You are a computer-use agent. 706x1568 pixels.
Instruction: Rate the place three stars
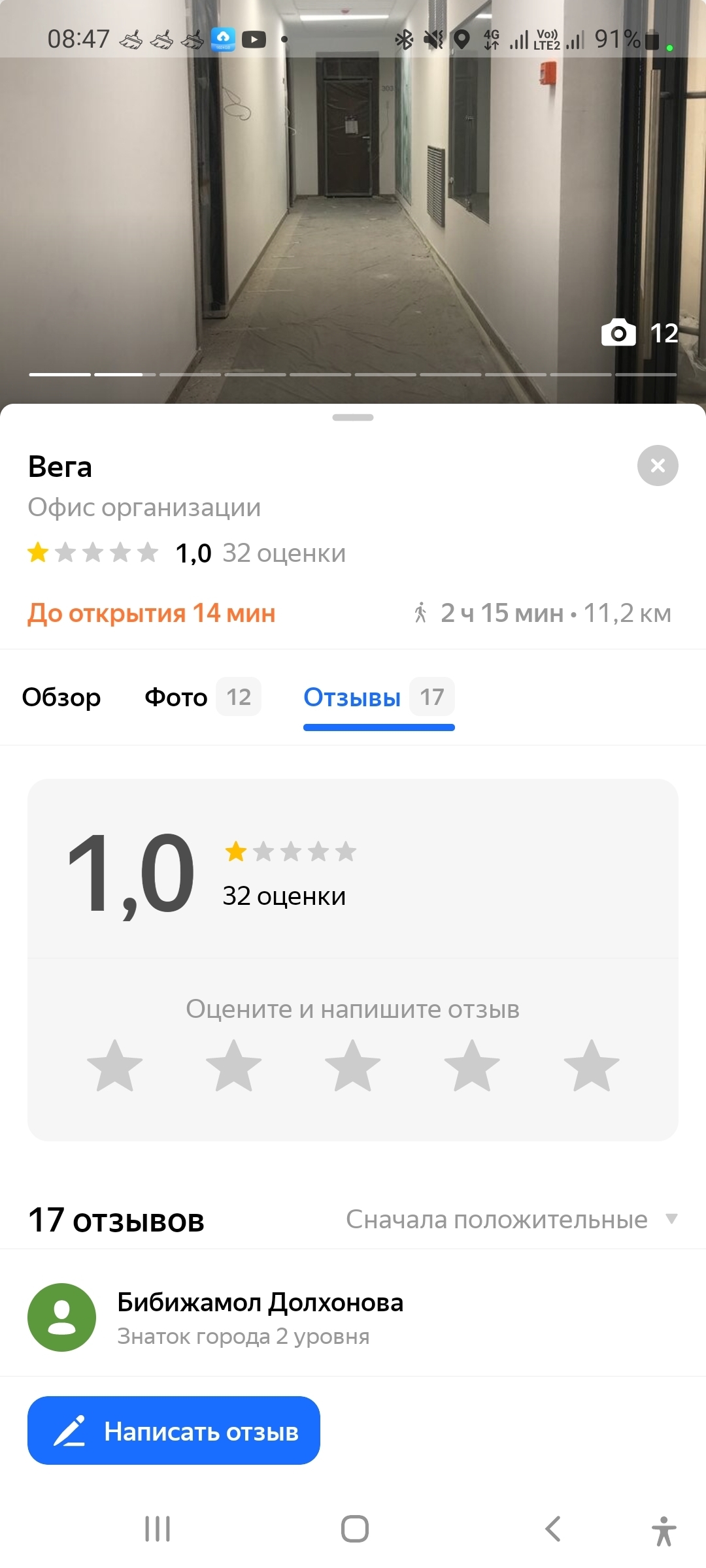[353, 1066]
